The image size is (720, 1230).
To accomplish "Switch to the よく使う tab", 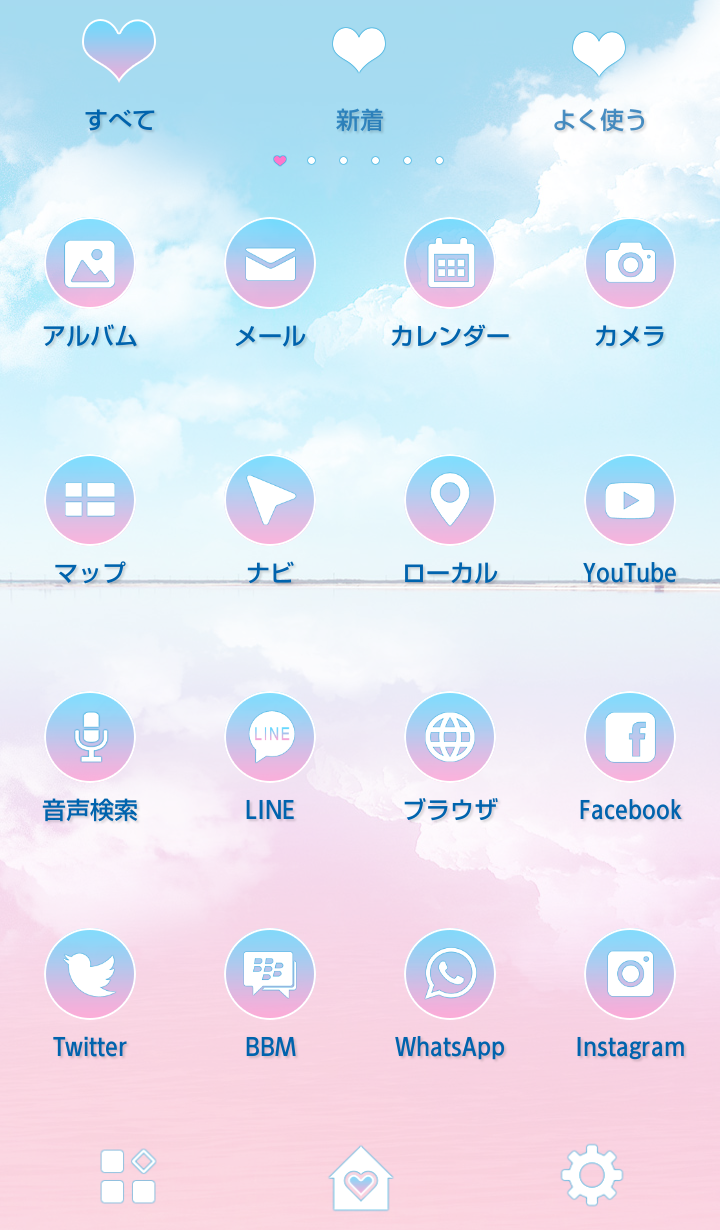I will tap(599, 77).
